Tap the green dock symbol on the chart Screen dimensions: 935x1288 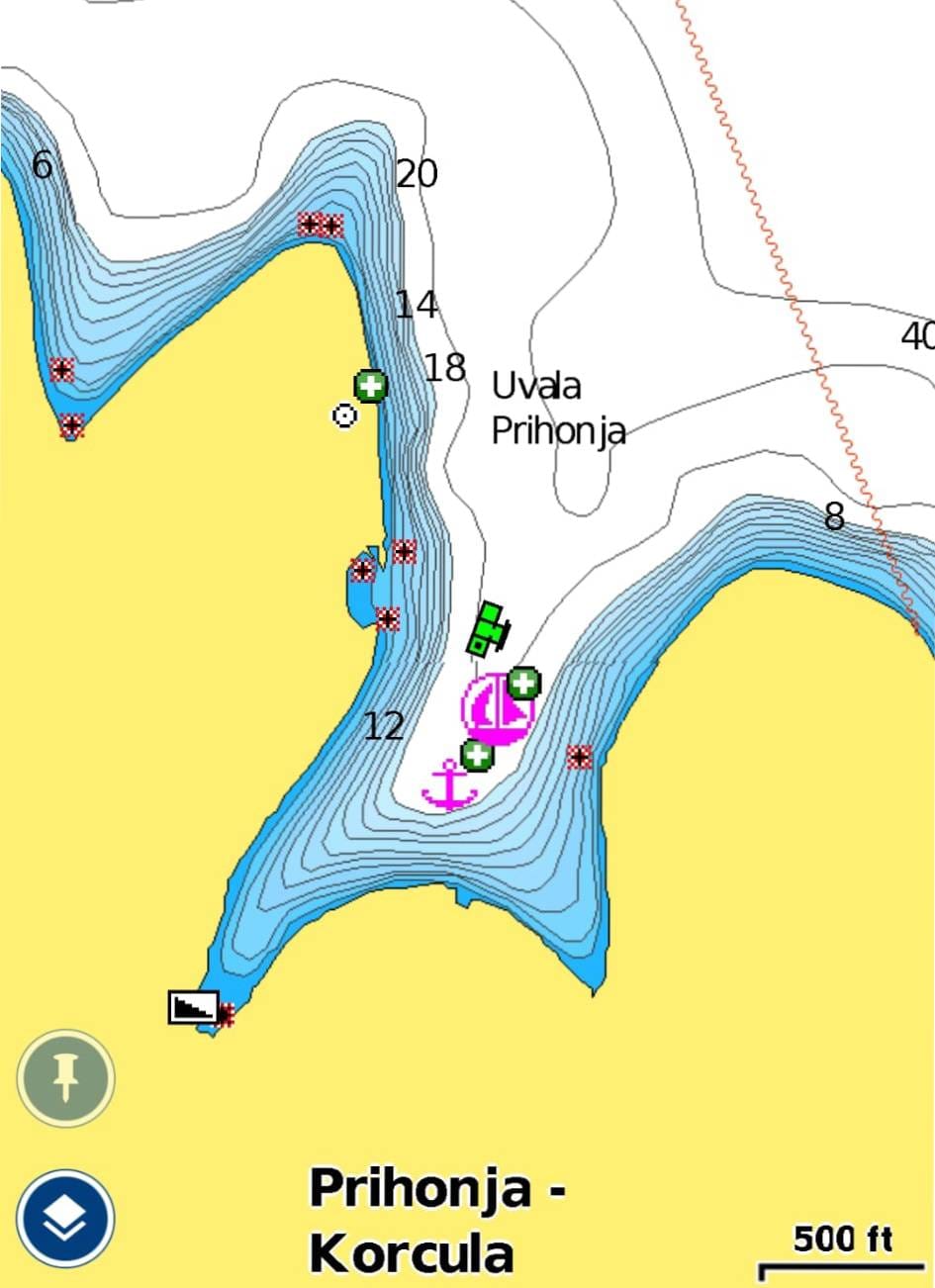click(488, 629)
